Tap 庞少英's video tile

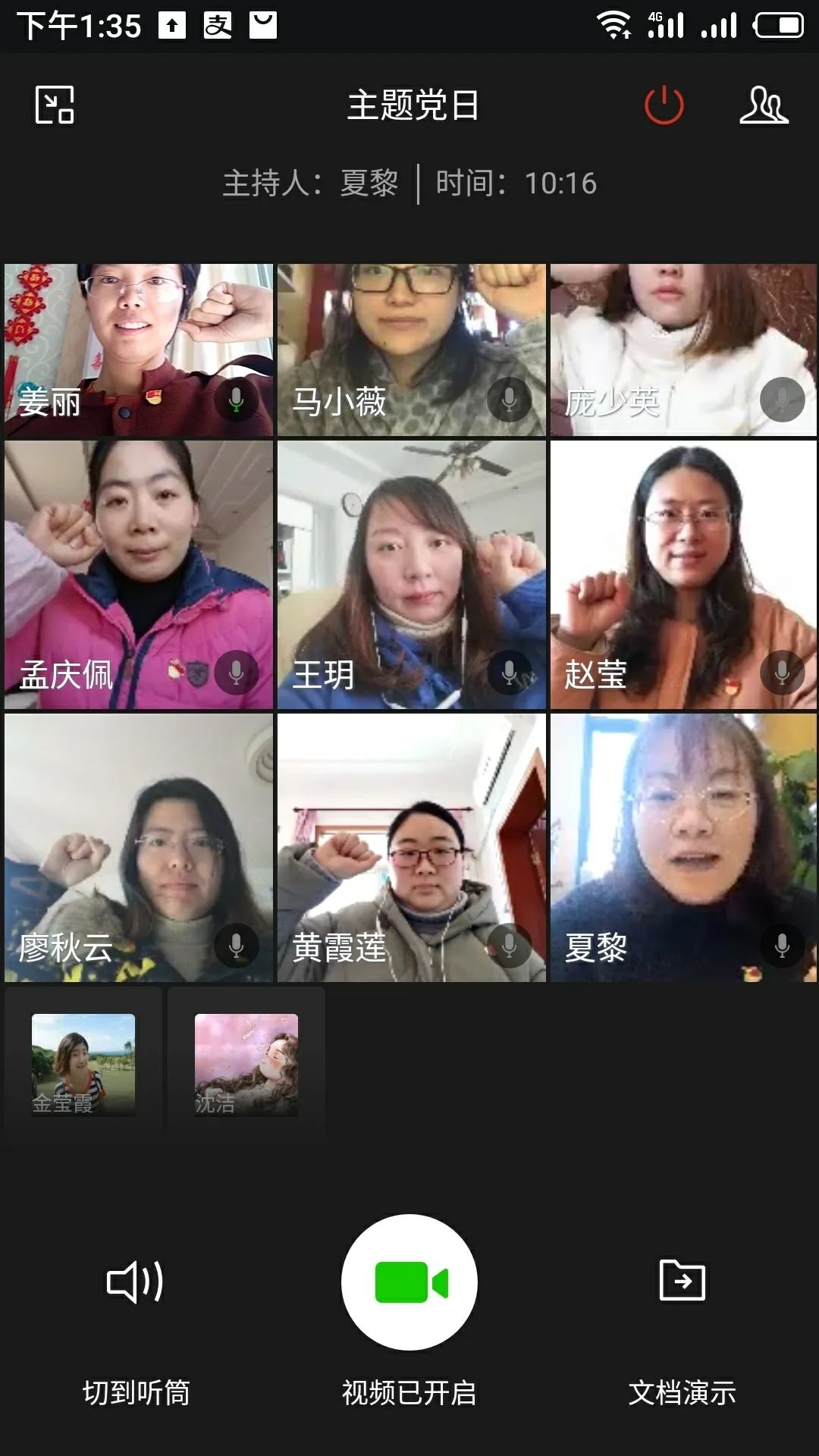(683, 349)
